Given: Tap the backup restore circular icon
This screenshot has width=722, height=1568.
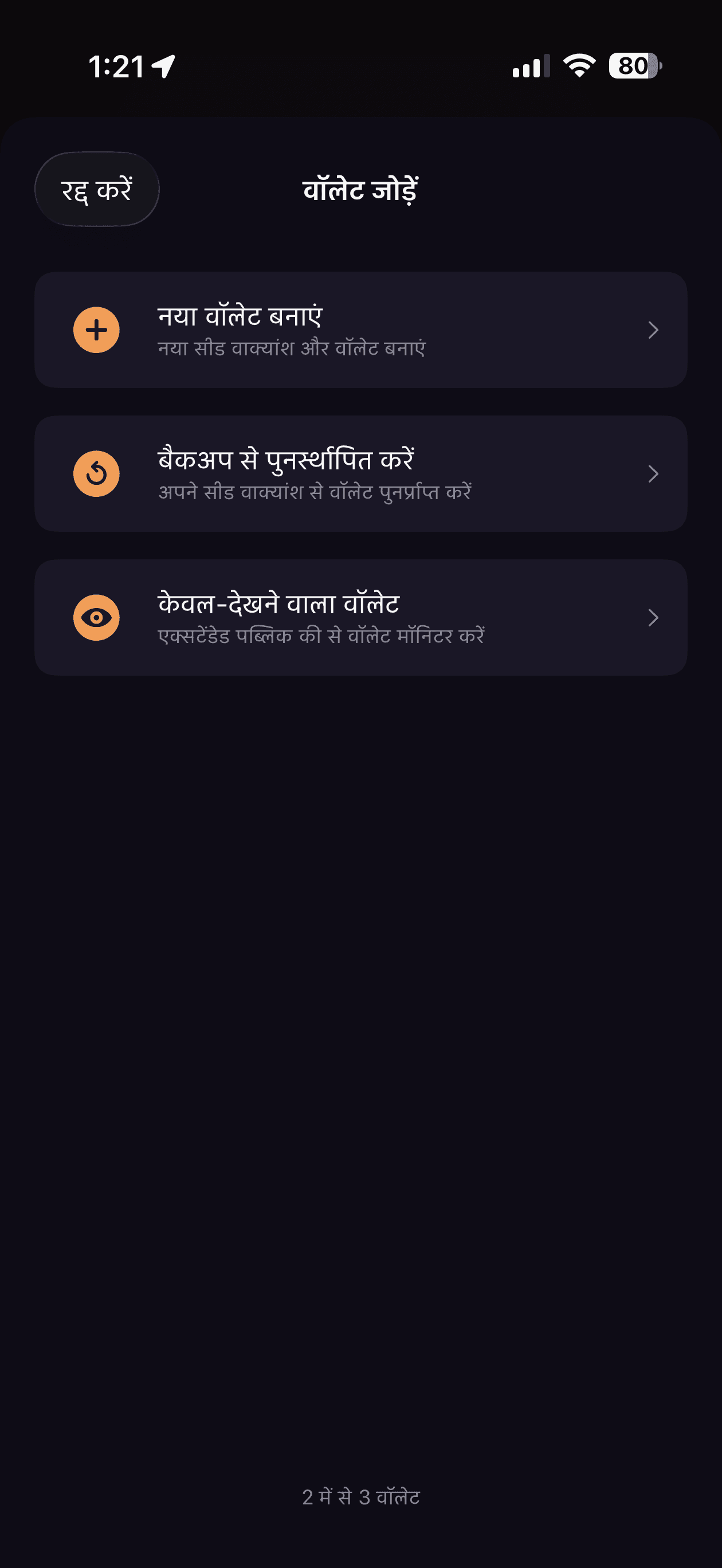Looking at the screenshot, I should pyautogui.click(x=96, y=473).
